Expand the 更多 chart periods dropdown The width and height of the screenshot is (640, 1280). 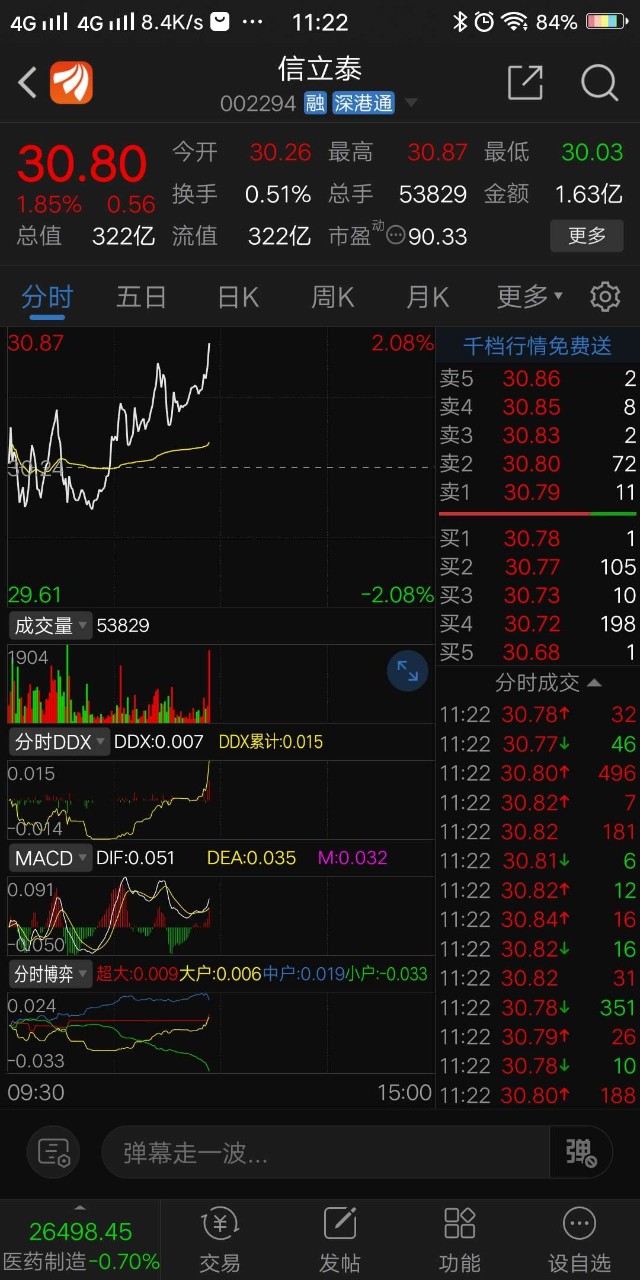529,296
